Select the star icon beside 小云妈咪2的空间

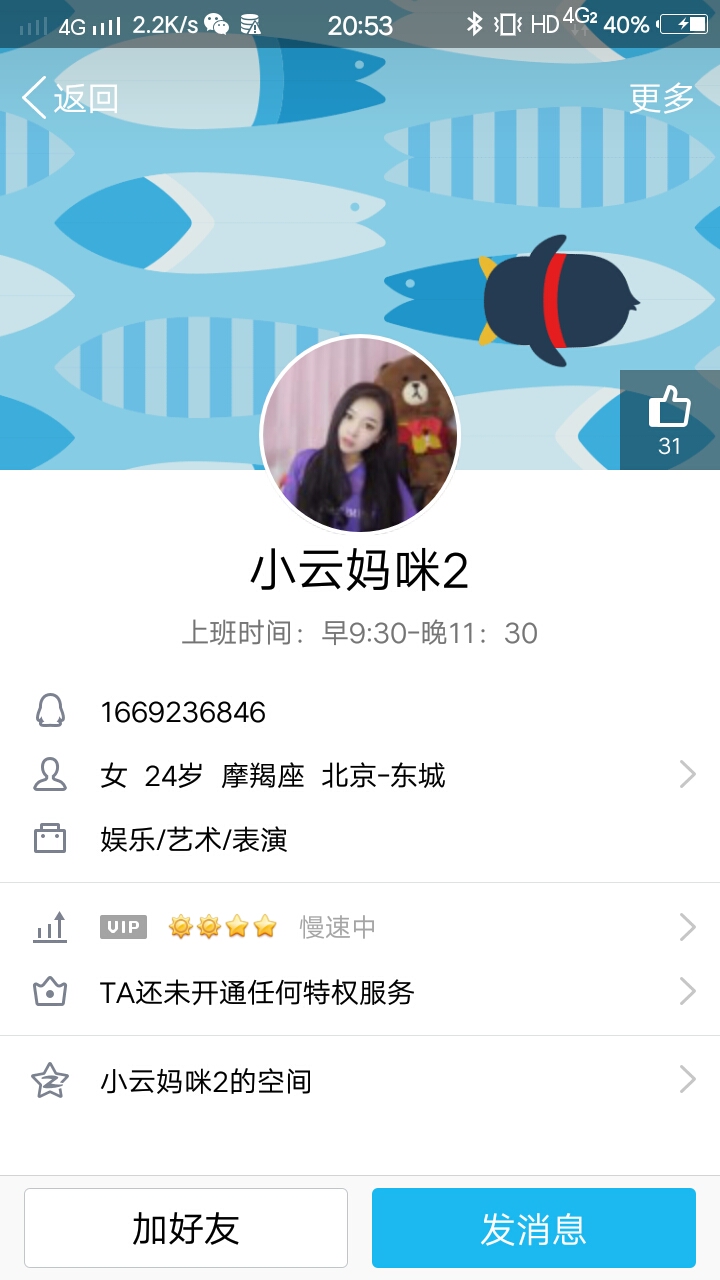[50, 1080]
